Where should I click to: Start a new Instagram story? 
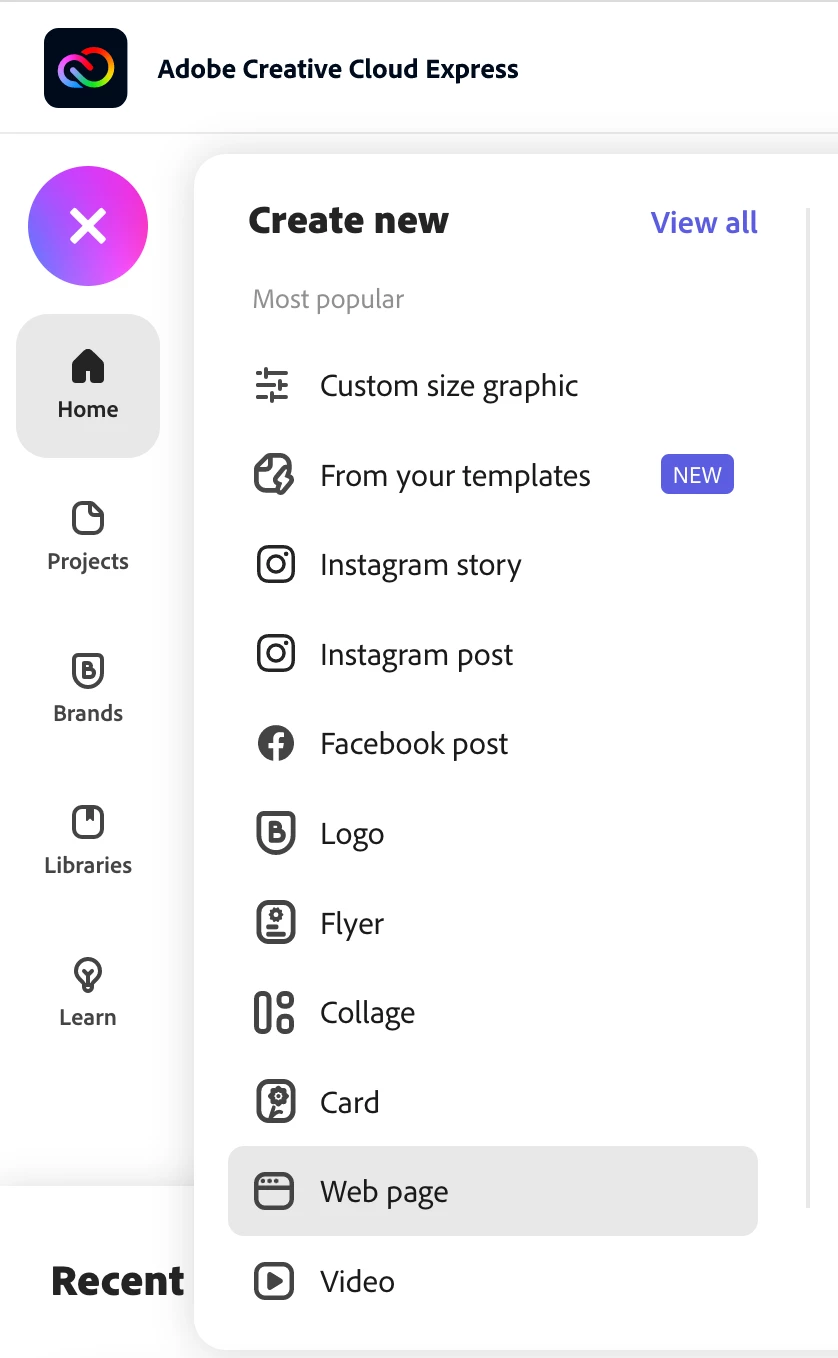click(420, 565)
